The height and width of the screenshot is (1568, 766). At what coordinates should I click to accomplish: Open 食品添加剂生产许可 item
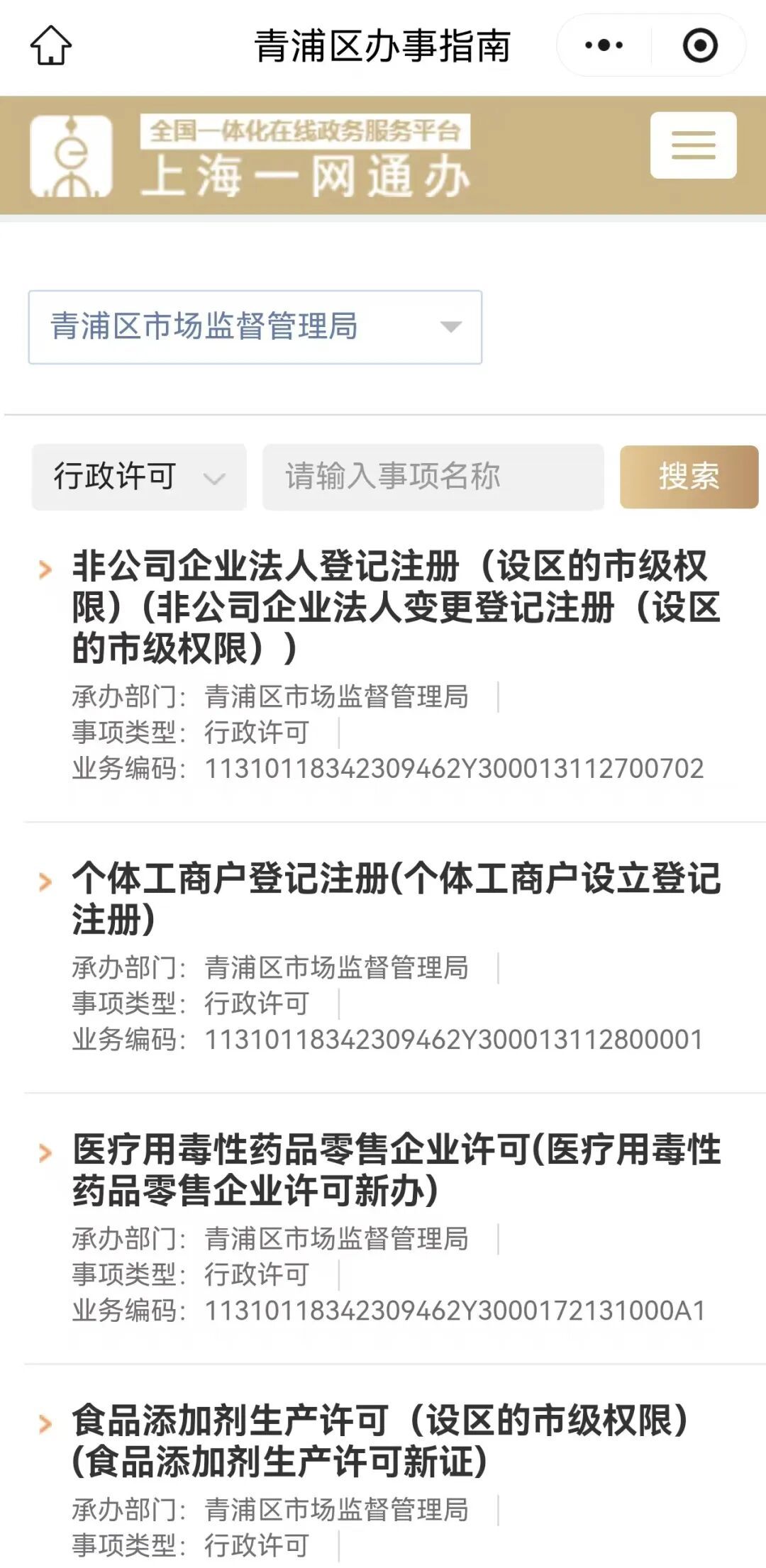click(x=383, y=1440)
